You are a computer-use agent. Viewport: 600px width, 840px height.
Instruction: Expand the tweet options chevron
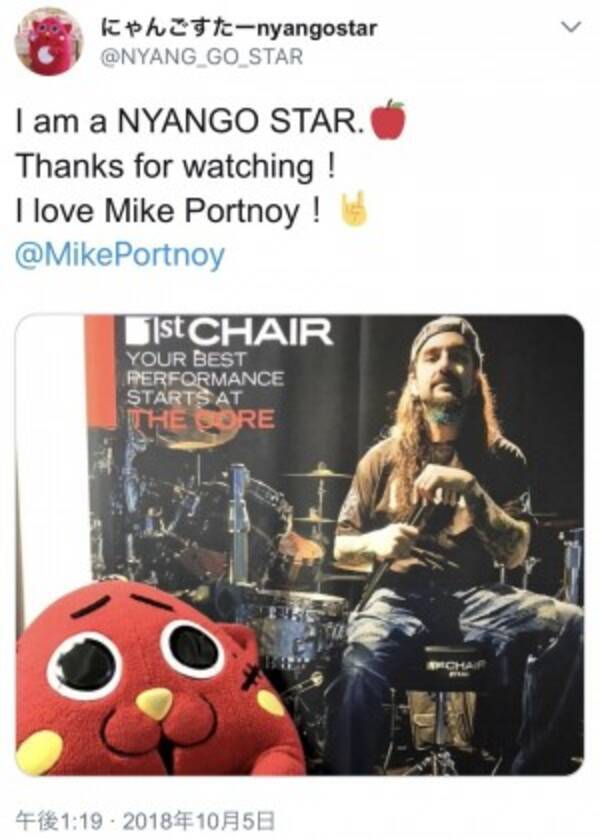(x=571, y=28)
